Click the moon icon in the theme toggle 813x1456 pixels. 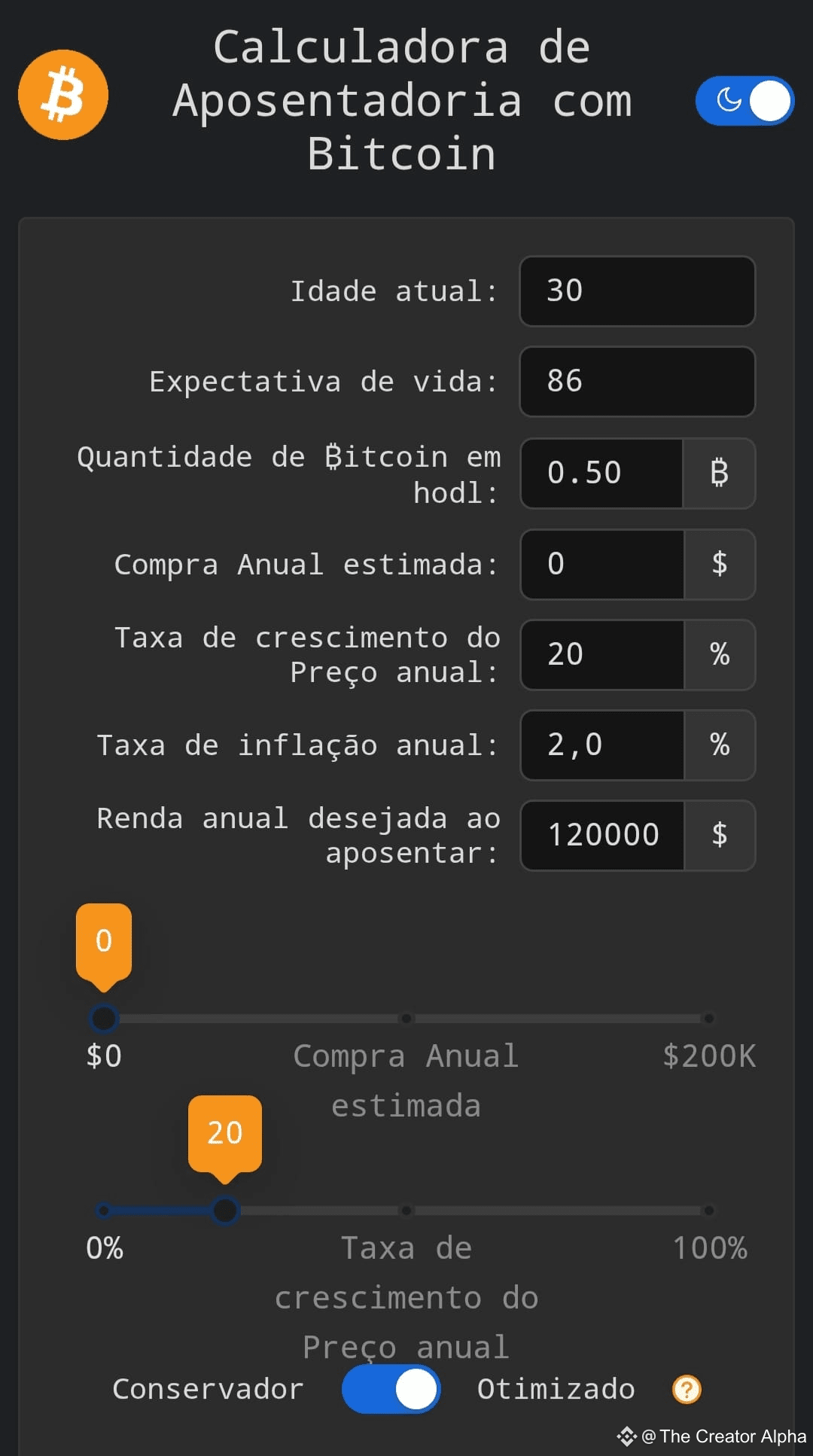727,100
